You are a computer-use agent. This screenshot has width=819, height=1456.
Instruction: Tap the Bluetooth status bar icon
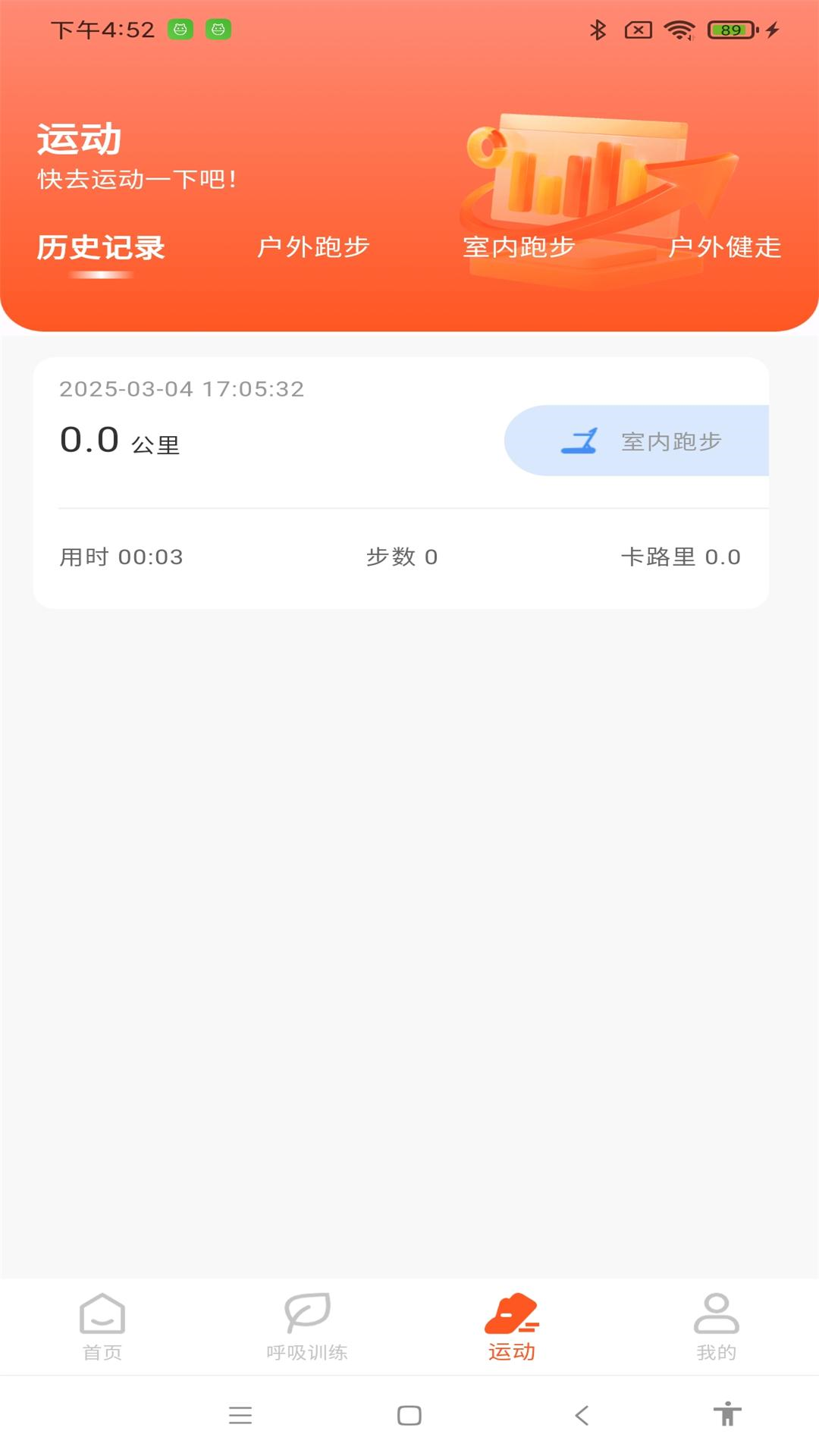(598, 30)
